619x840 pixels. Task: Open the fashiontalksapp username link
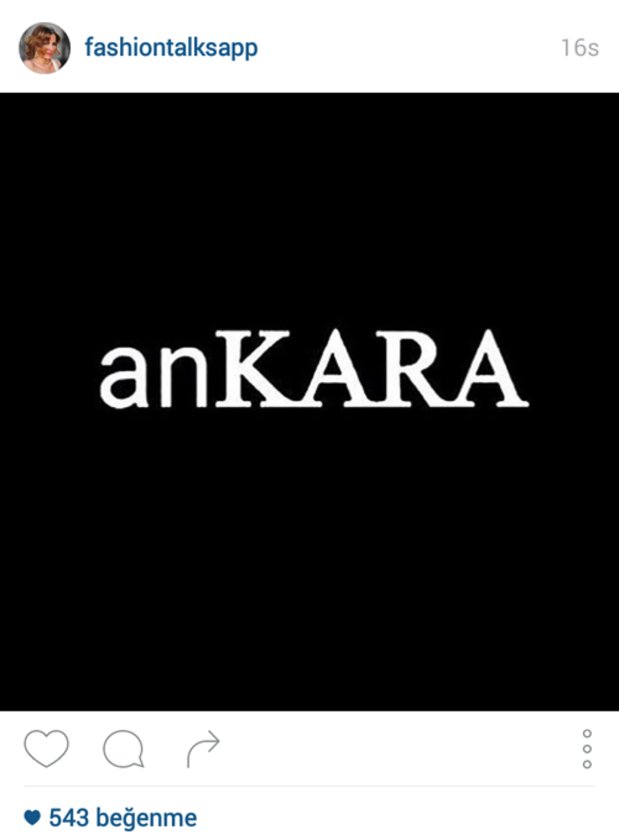171,48
